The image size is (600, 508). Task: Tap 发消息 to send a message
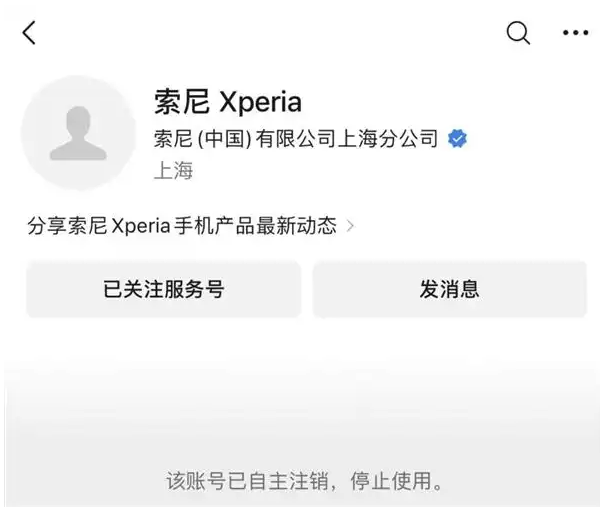(449, 290)
